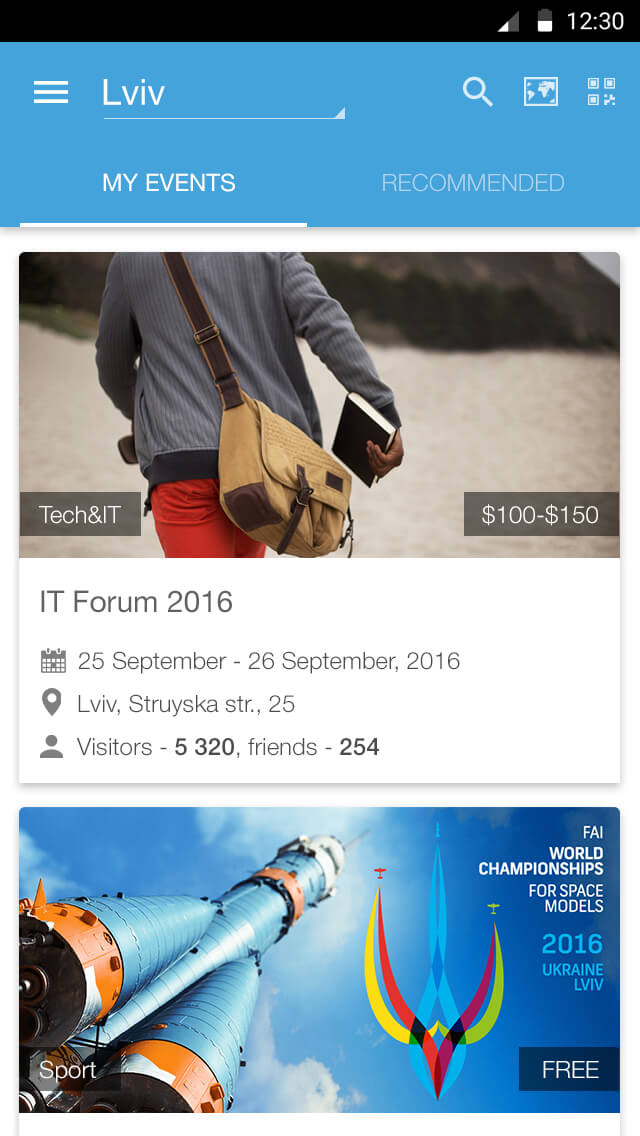Open the search magnifier icon

tap(478, 92)
